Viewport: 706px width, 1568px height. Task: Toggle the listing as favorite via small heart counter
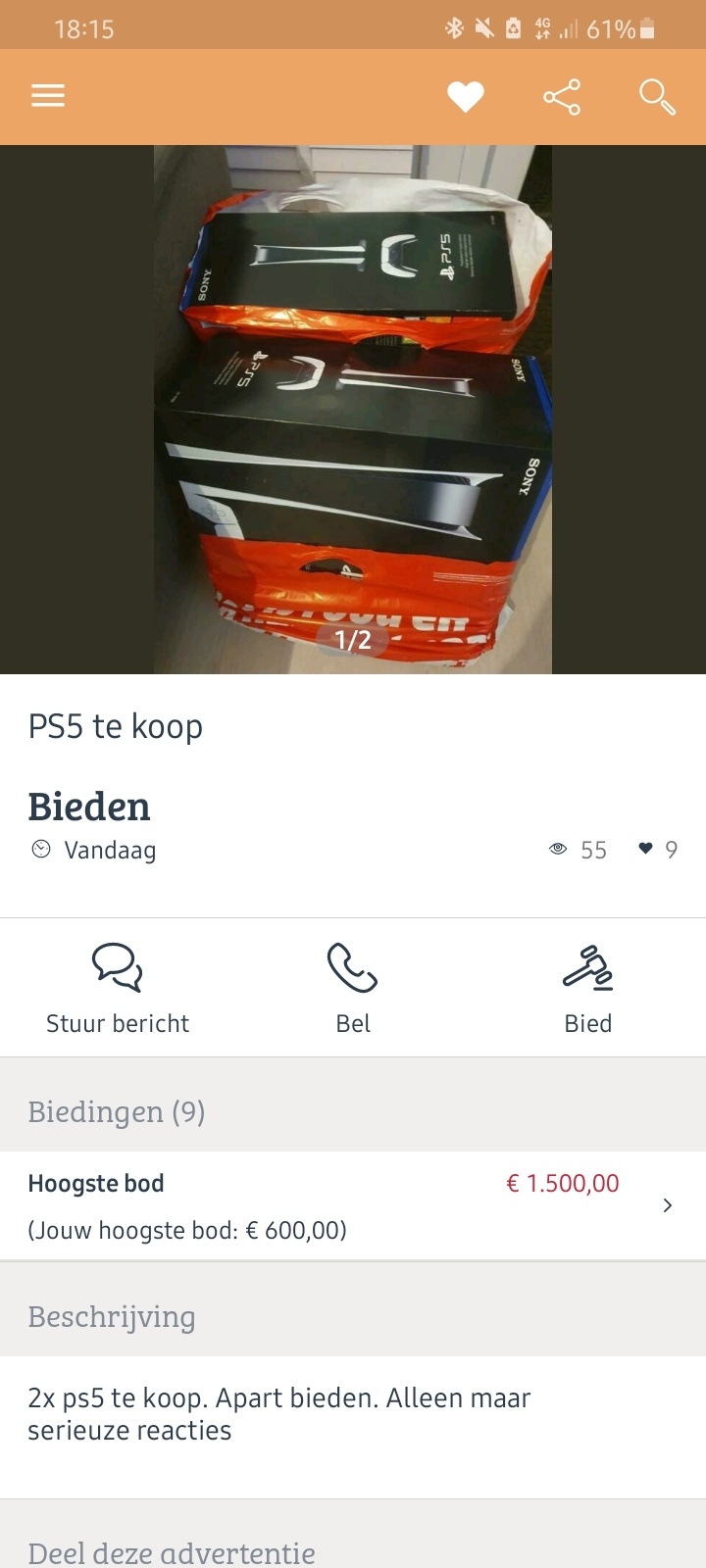(x=649, y=849)
